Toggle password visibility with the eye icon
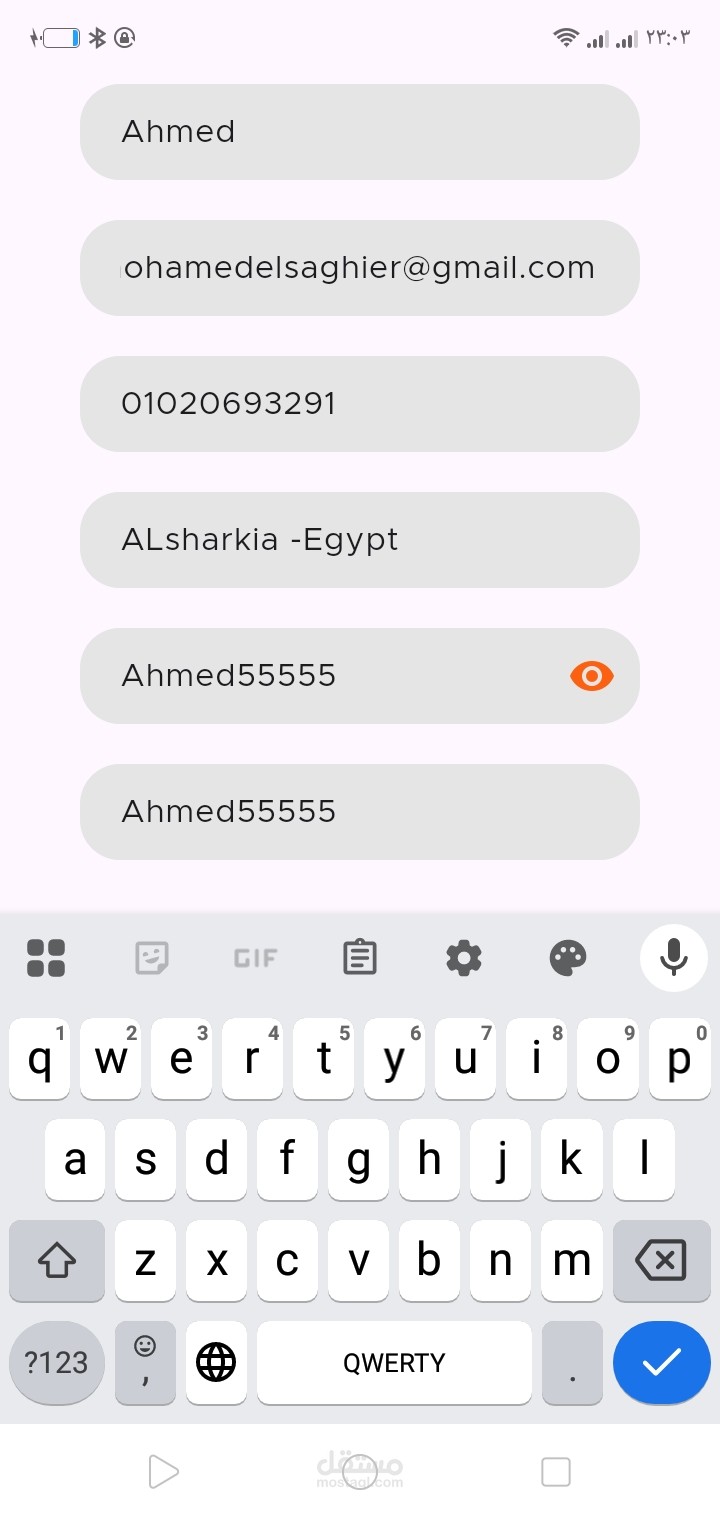 click(591, 676)
